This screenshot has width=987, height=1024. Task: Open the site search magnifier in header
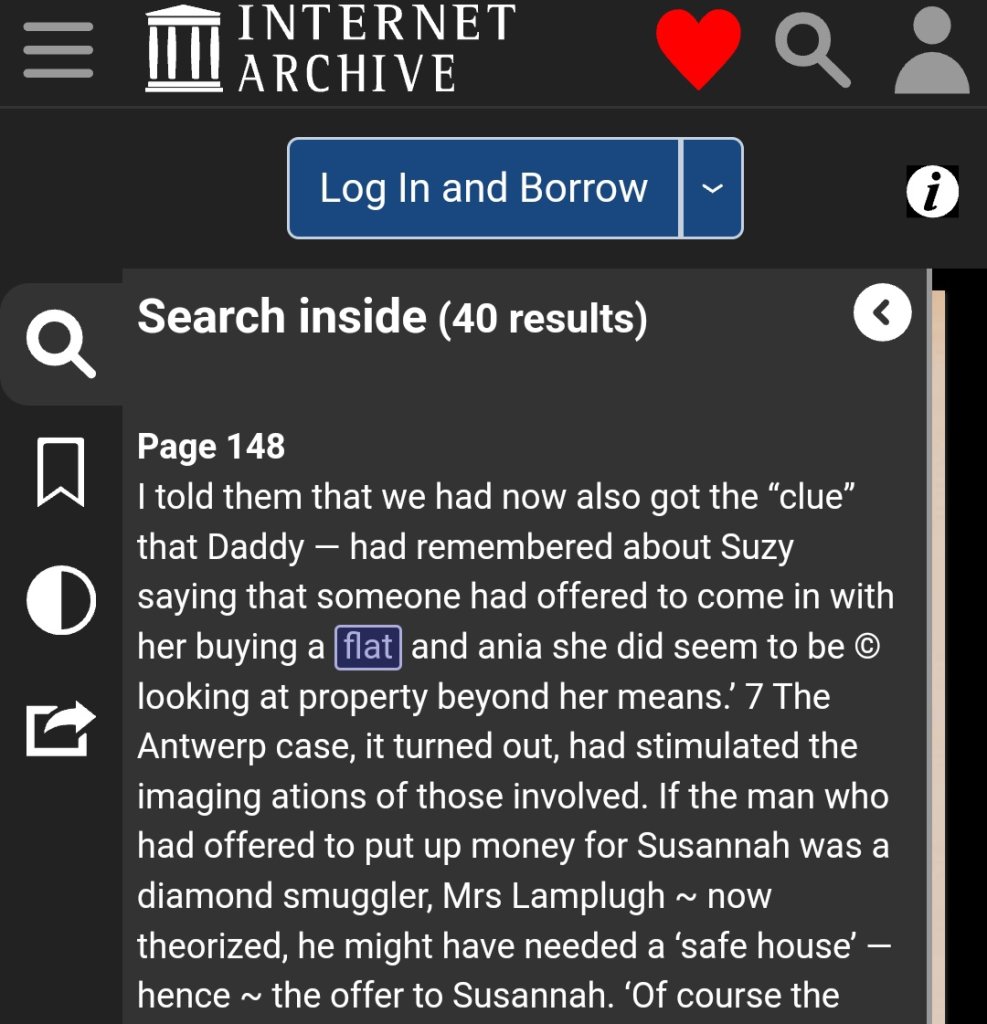[812, 51]
